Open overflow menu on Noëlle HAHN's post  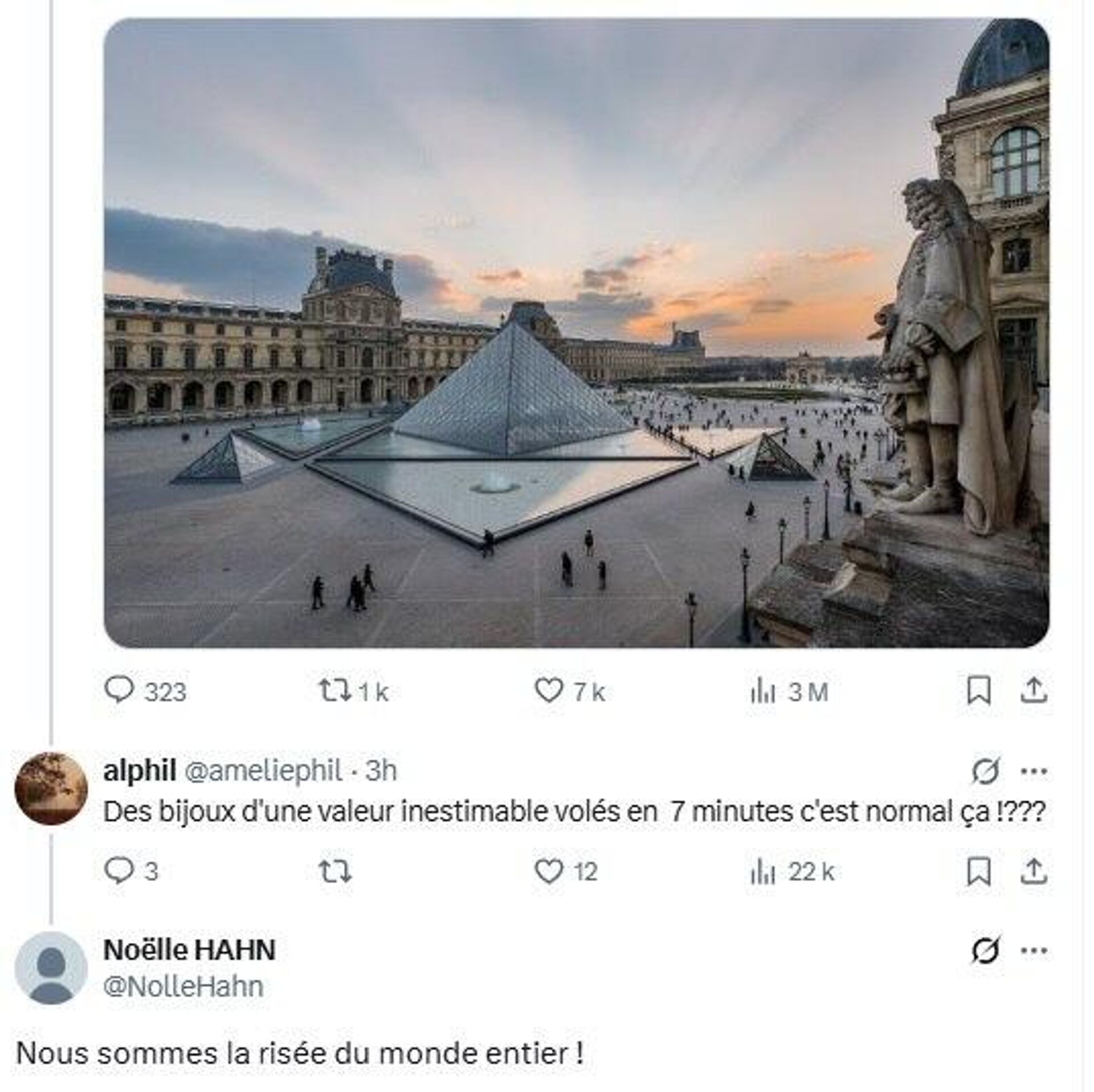[x=1033, y=950]
